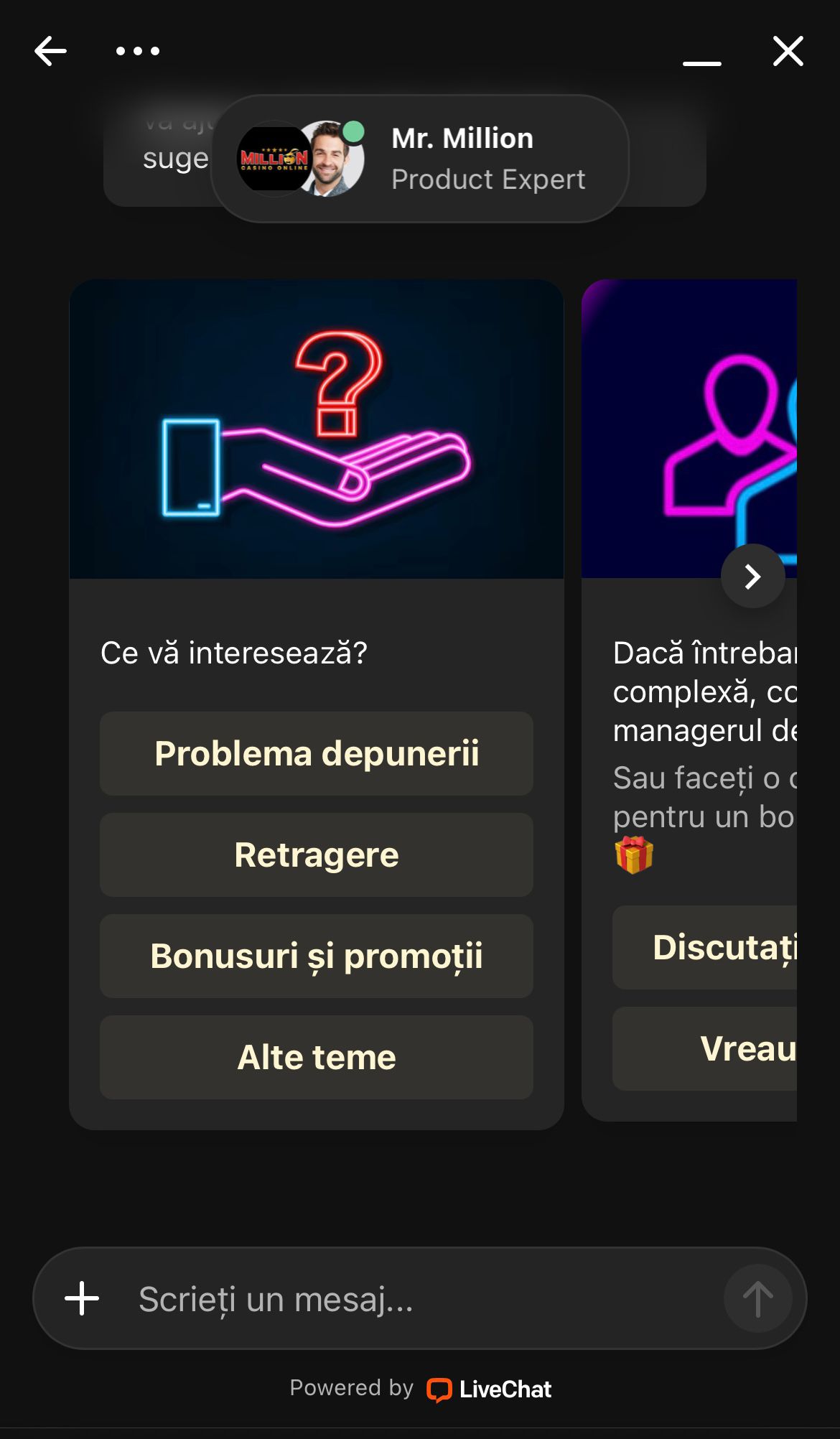Viewport: 840px width, 1439px height.
Task: Choose the Retragere topic
Action: pos(316,854)
